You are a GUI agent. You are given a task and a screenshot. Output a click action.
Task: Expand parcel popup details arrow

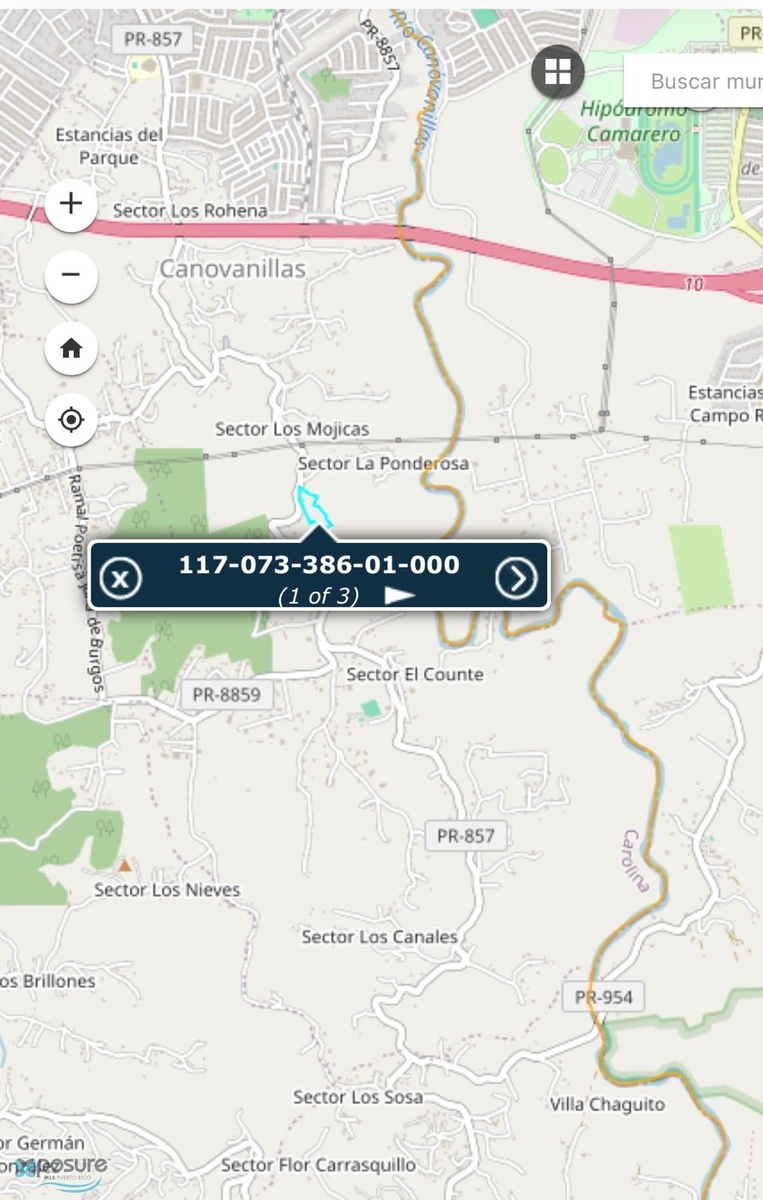pos(400,596)
